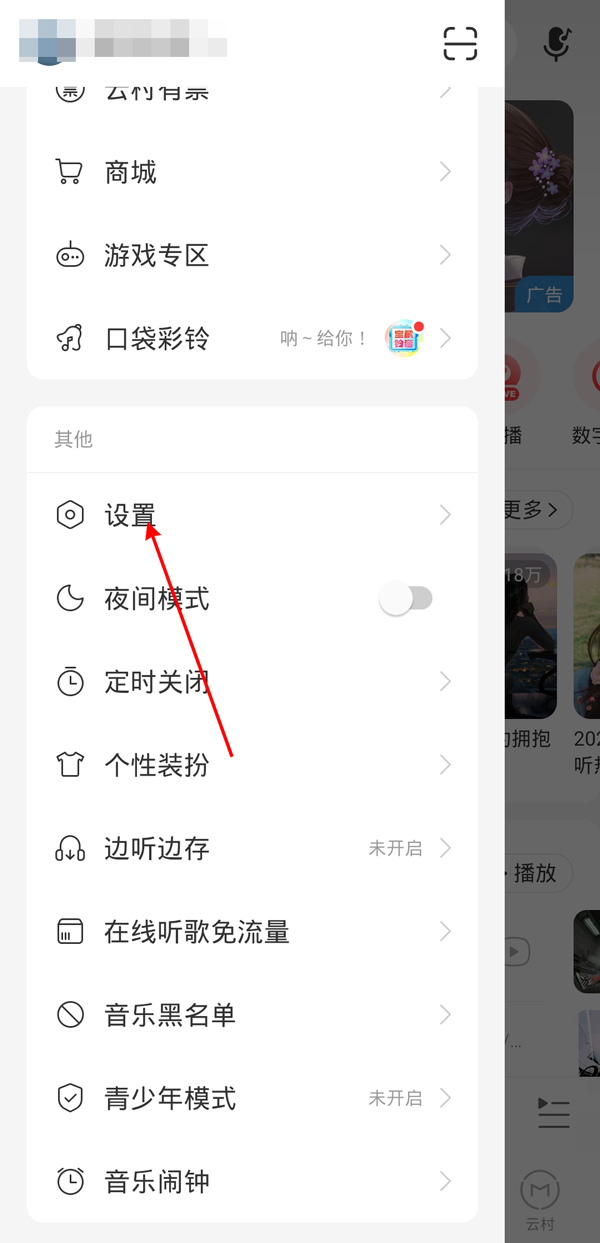Open 边听边存 cache setting
Screen dimensions: 600x1243
pyautogui.click(x=251, y=849)
